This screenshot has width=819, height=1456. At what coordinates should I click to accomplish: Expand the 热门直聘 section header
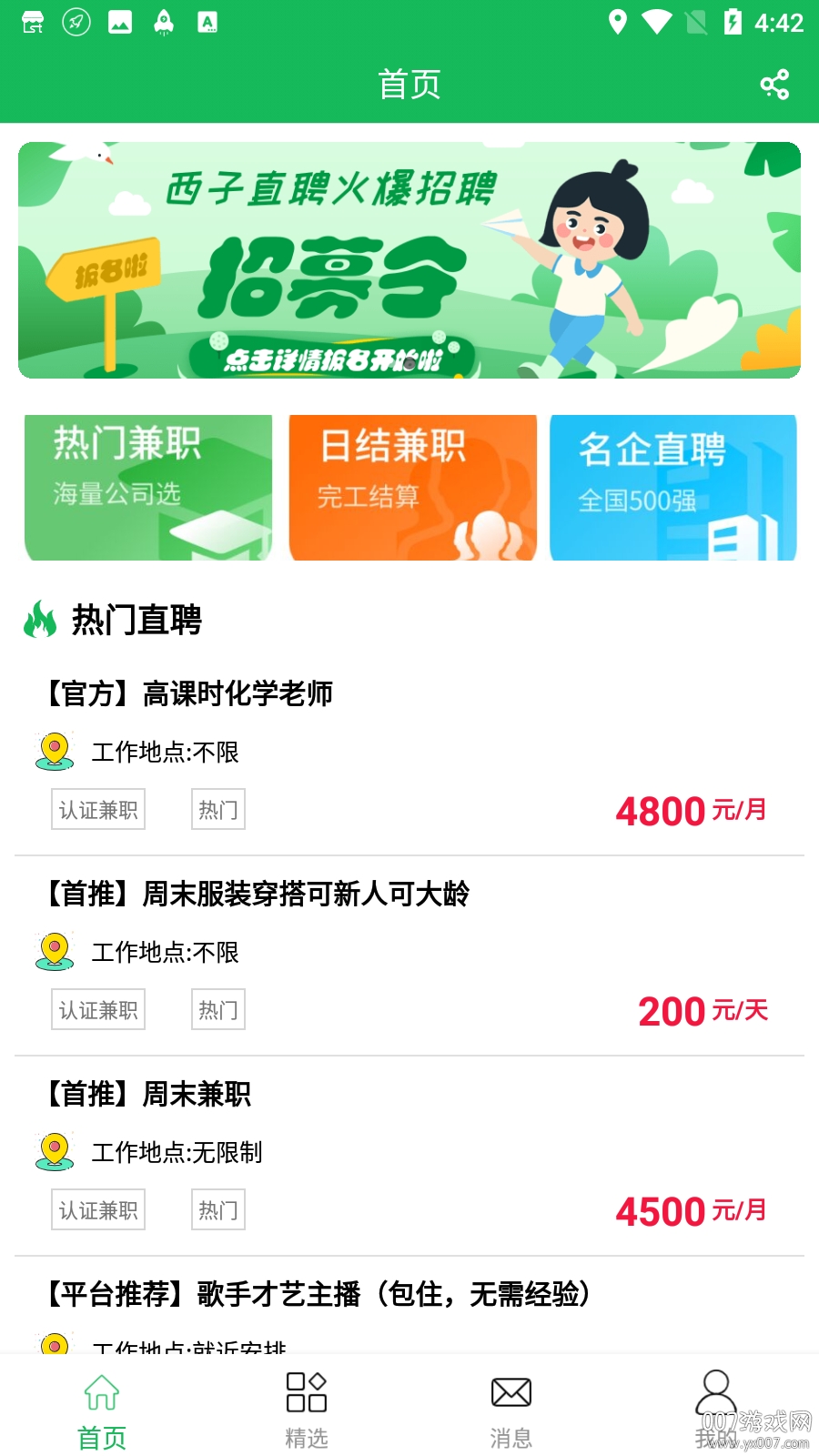136,622
